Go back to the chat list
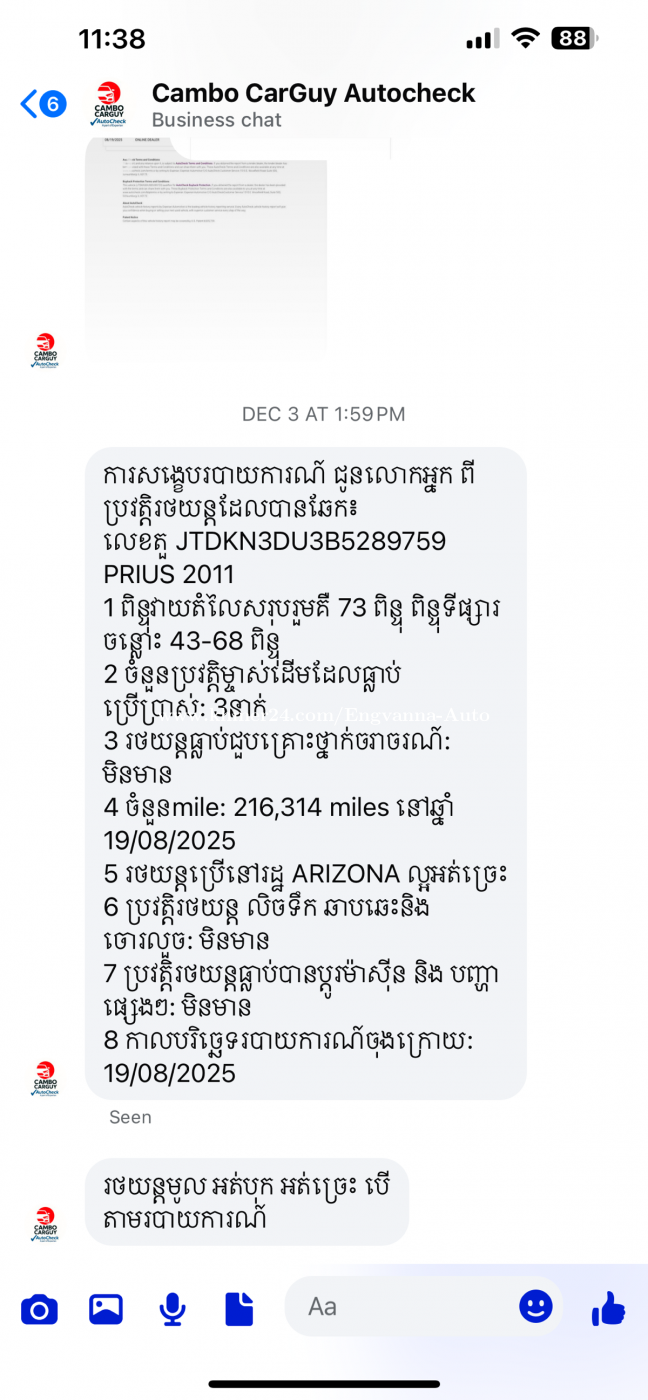This screenshot has width=648, height=1400. click(x=42, y=104)
